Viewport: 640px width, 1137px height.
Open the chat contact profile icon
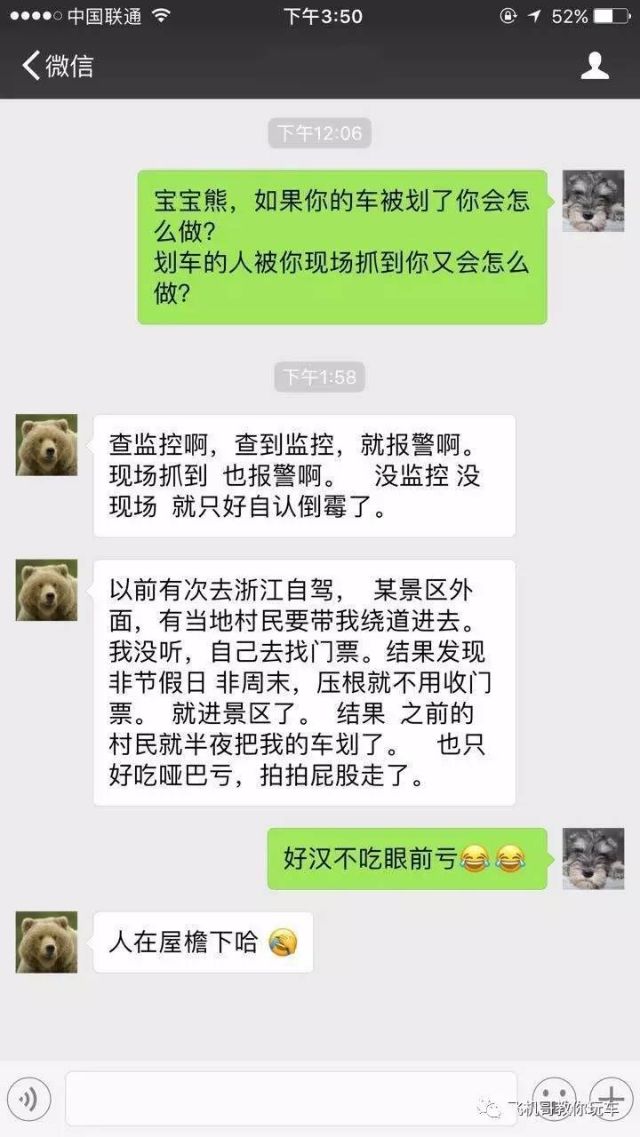(x=595, y=66)
